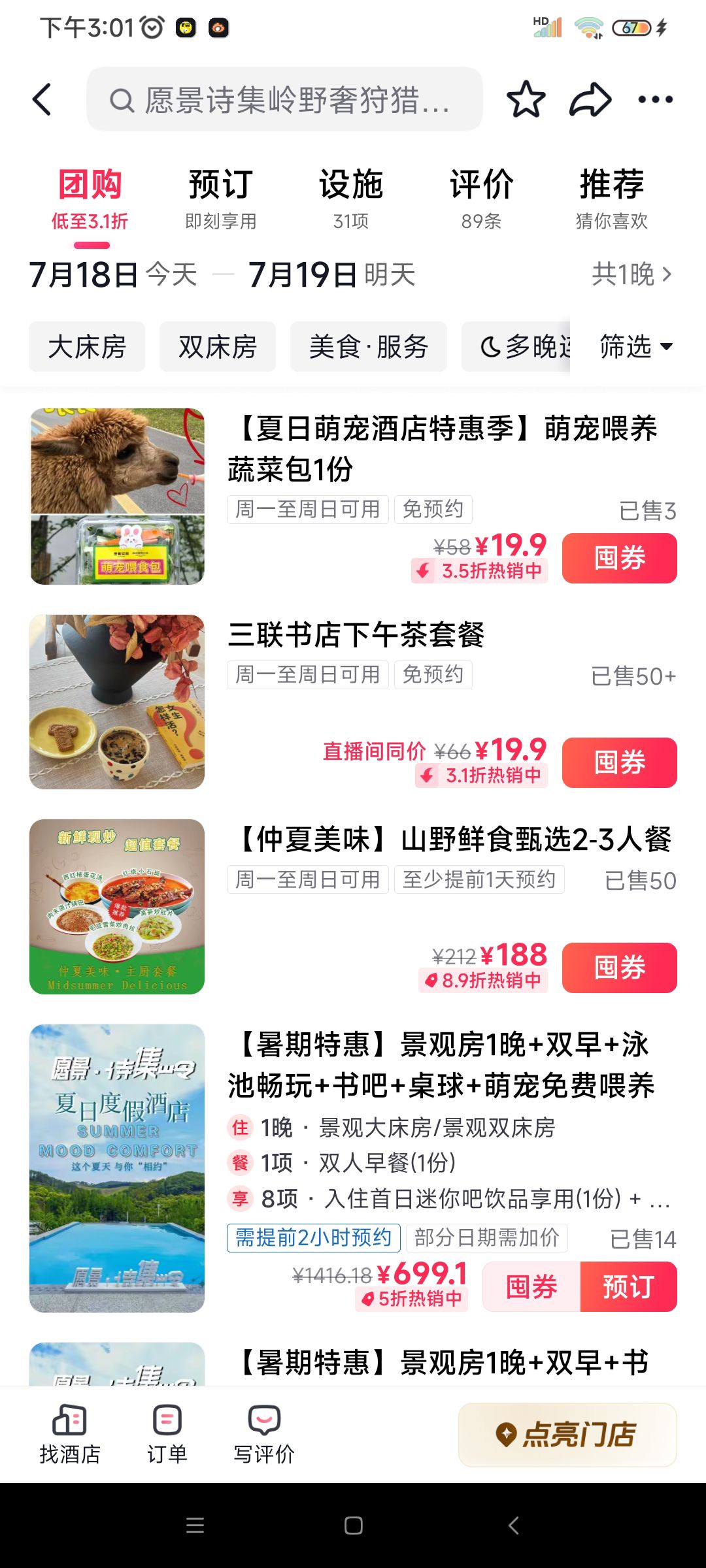Screen dimensions: 706x1568
Task: Change stay dates via 共1晚
Action: (x=631, y=274)
